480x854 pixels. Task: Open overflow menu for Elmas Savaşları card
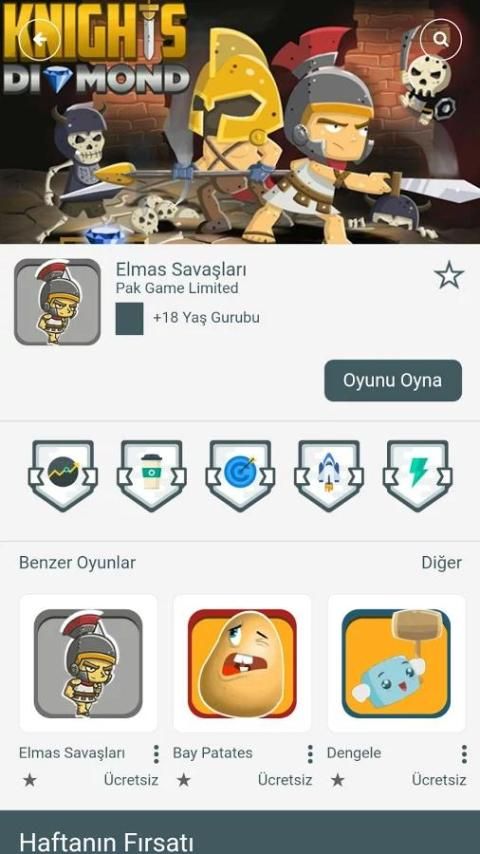(156, 754)
